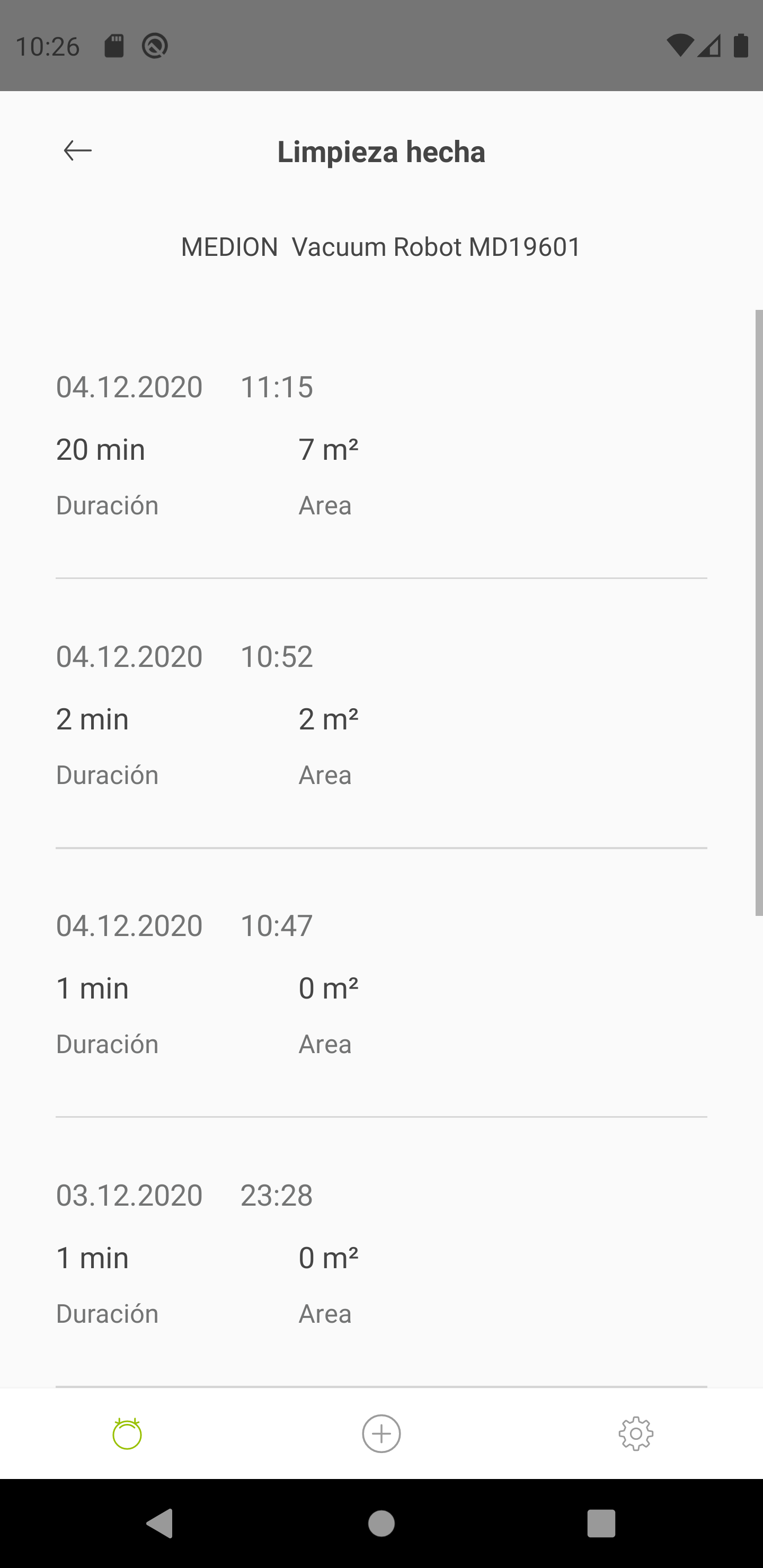Go back using the arrow icon
The height and width of the screenshot is (1568, 763).
pos(78,150)
